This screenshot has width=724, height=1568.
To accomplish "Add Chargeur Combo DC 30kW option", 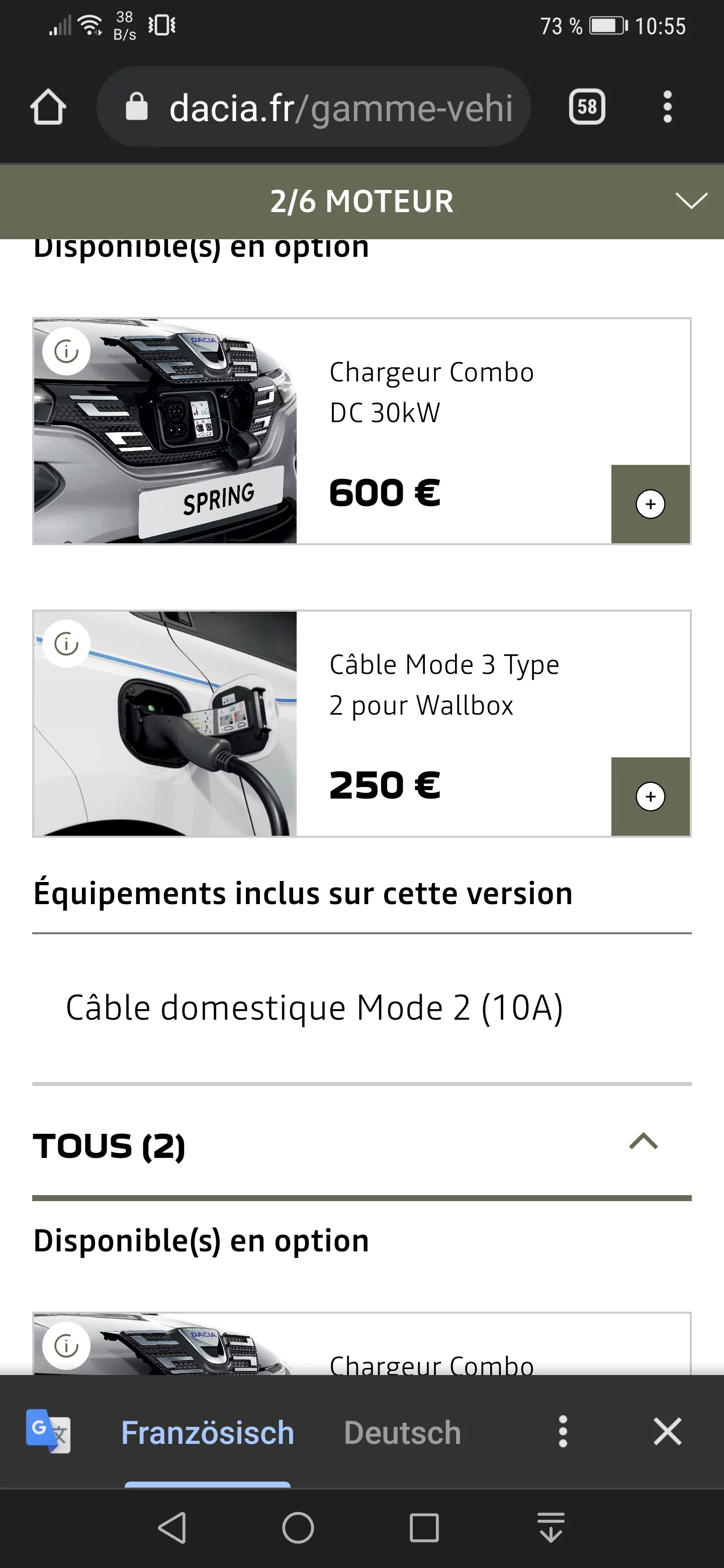I will (650, 504).
